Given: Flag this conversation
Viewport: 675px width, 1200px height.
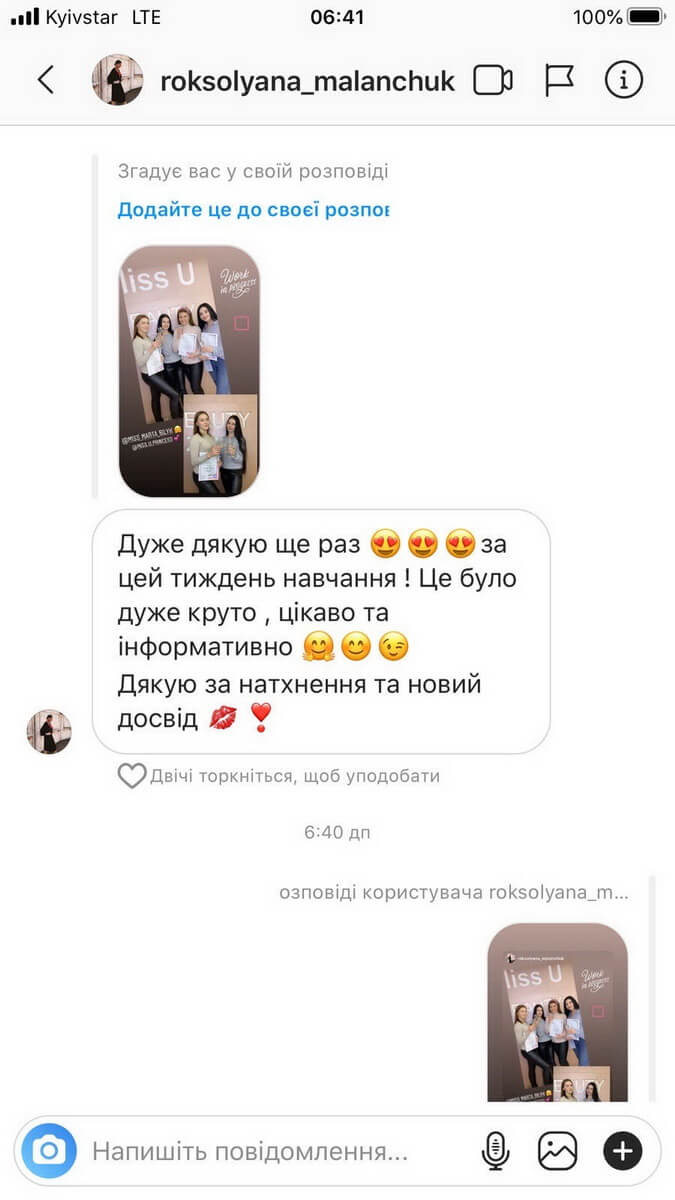Looking at the screenshot, I should coord(558,80).
